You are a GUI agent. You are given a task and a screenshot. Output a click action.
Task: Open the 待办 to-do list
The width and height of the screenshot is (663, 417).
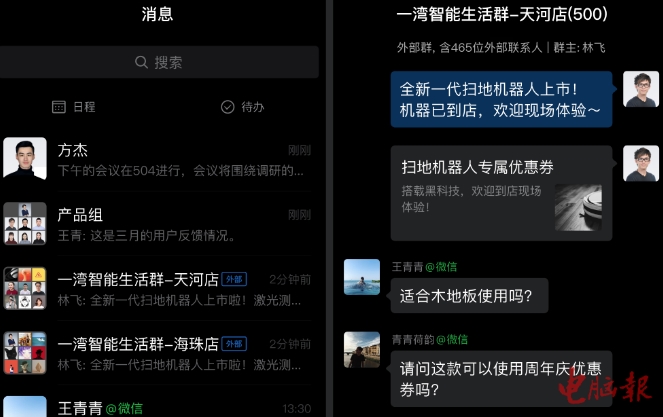point(242,107)
